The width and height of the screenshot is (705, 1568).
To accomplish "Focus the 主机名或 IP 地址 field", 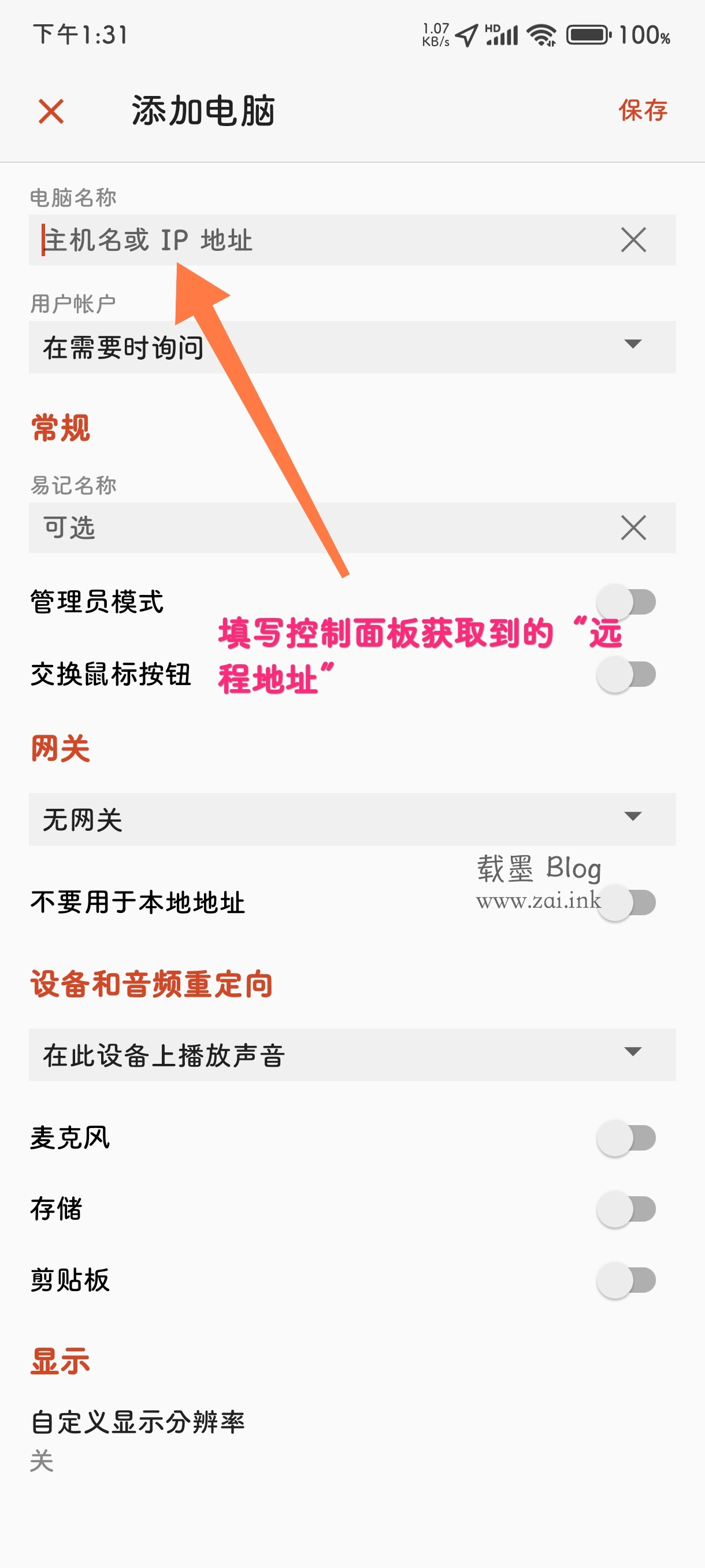I will [316, 240].
